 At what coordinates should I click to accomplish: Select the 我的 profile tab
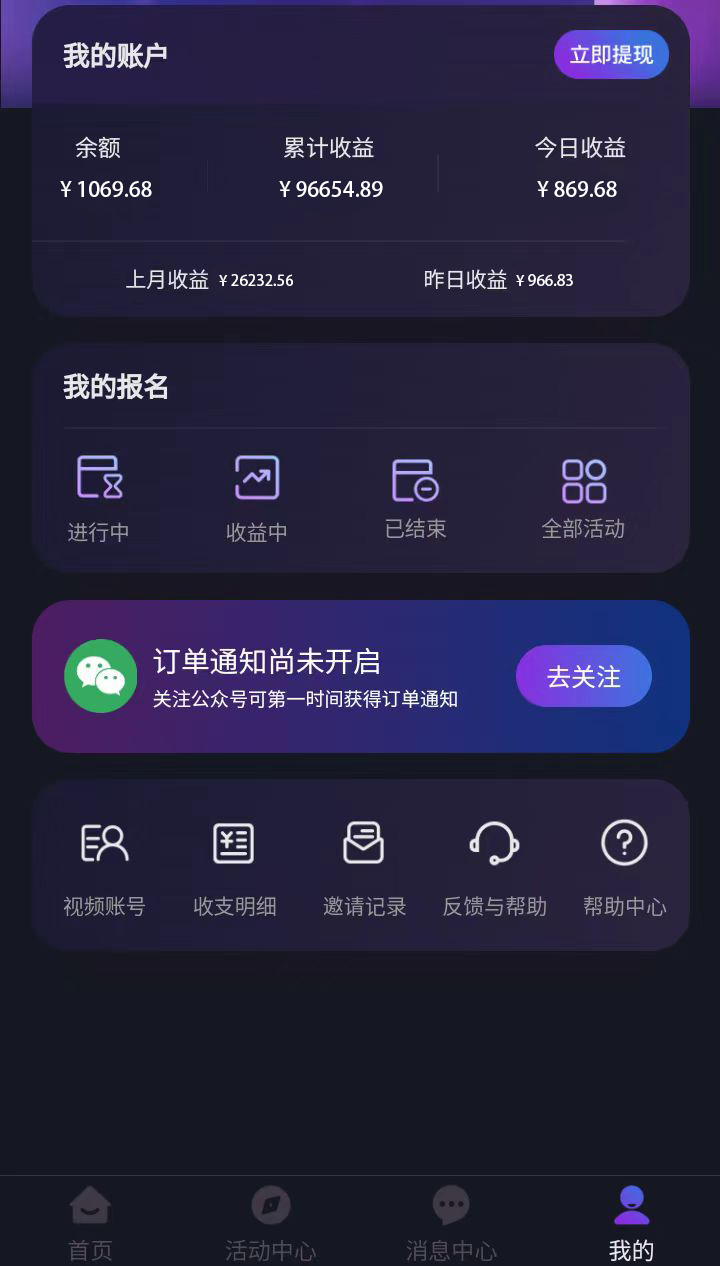coord(630,1205)
